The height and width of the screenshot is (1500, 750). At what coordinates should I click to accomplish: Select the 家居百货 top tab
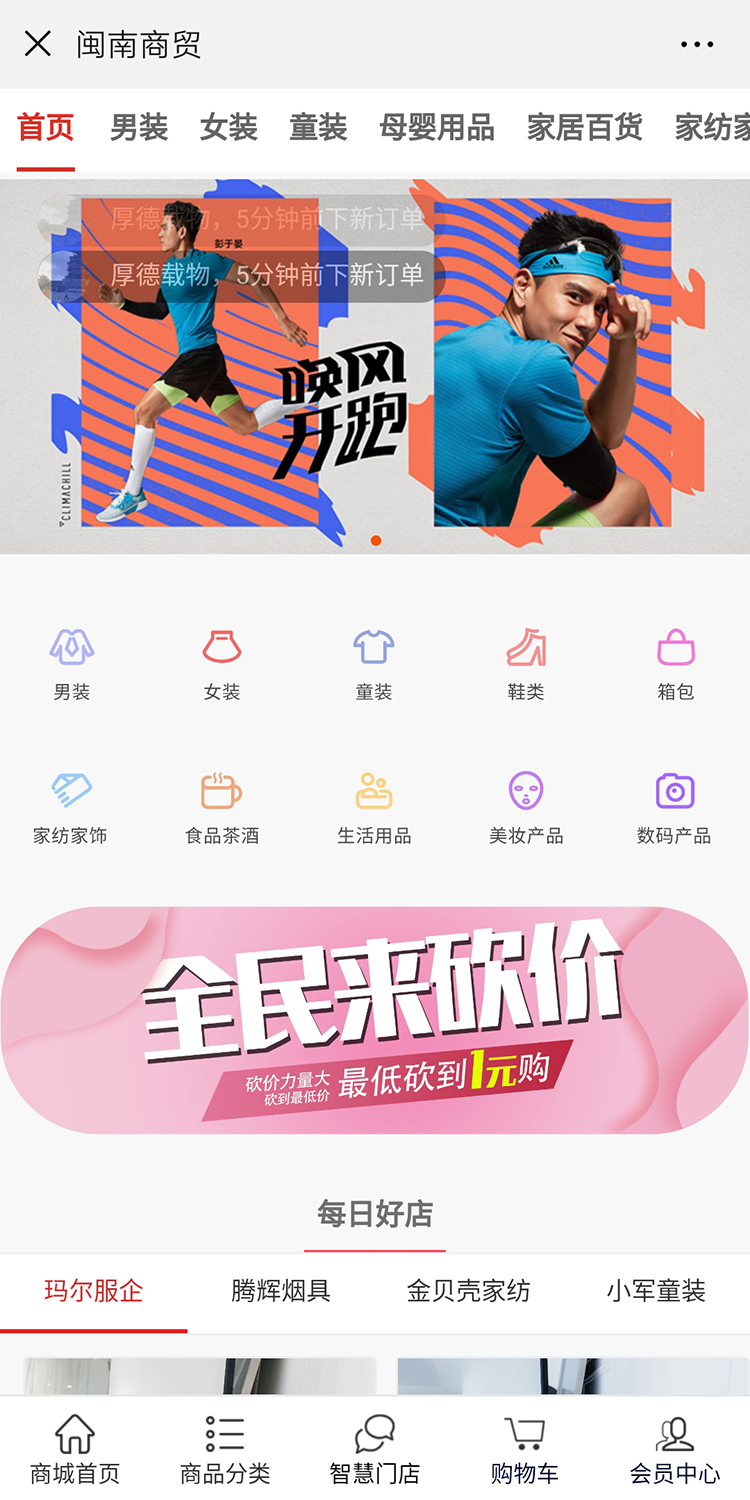click(584, 127)
